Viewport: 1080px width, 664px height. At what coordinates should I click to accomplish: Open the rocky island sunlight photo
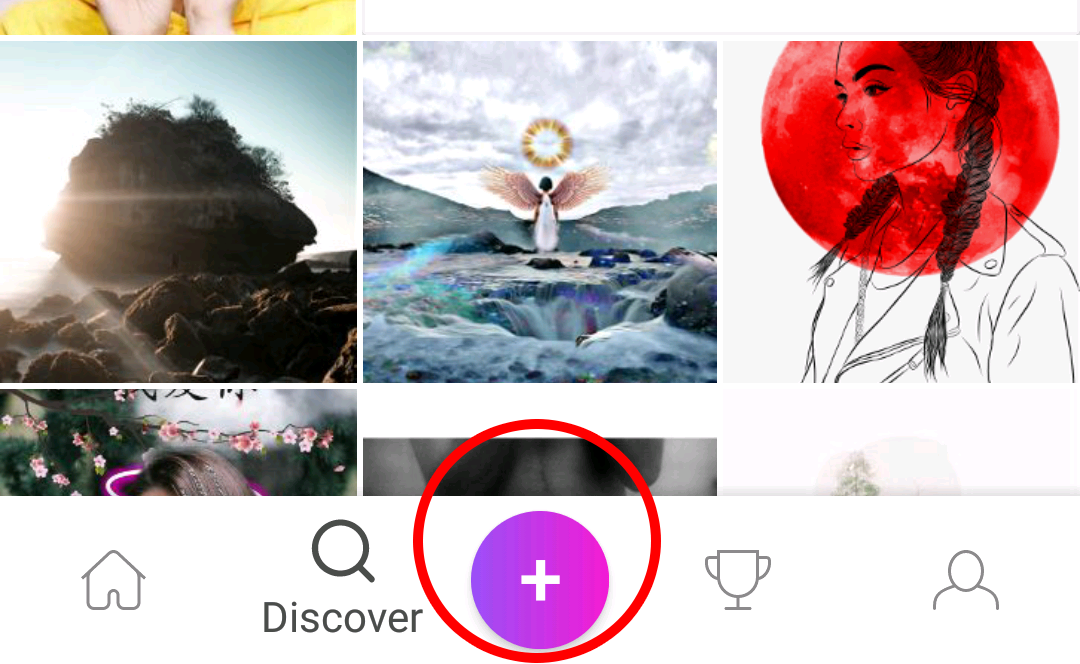point(178,211)
